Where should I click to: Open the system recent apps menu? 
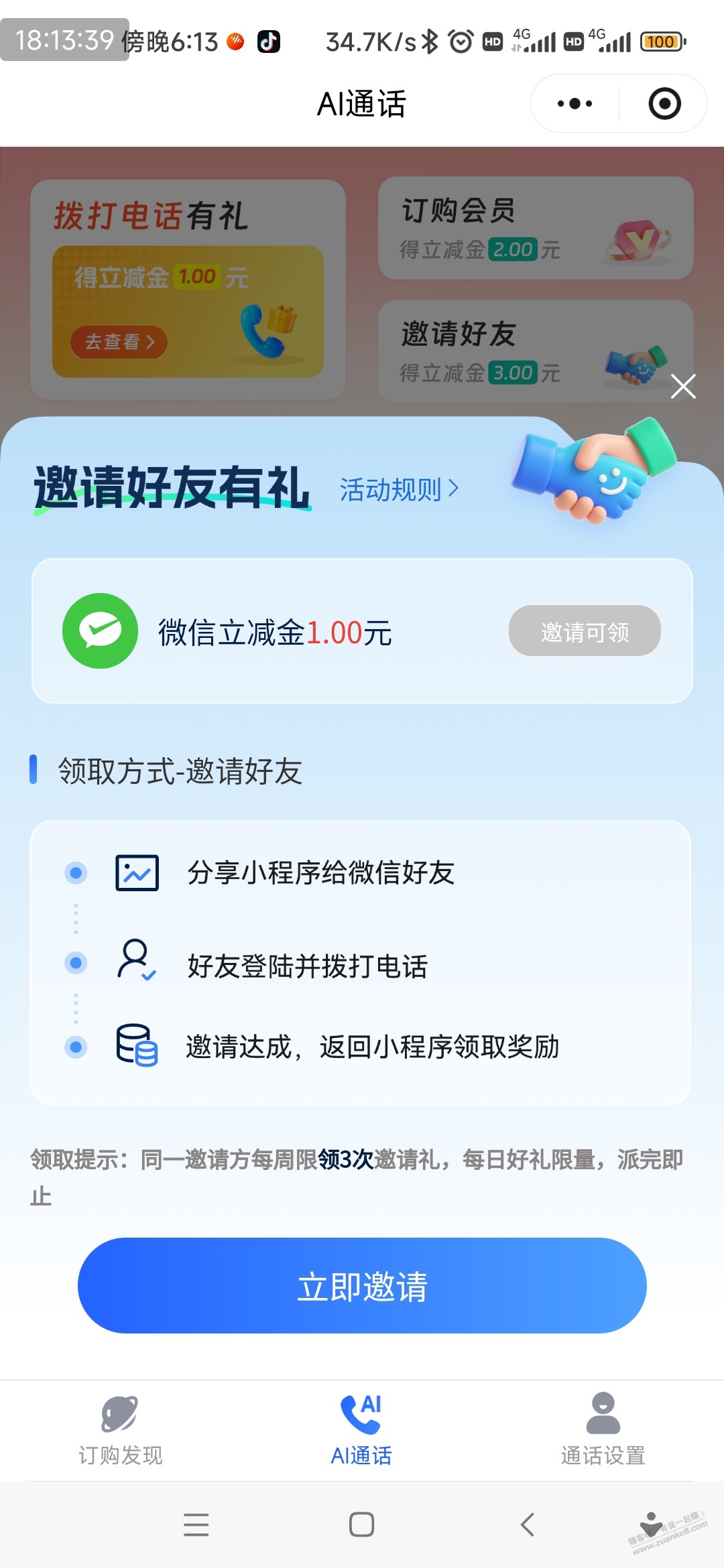(x=196, y=1524)
